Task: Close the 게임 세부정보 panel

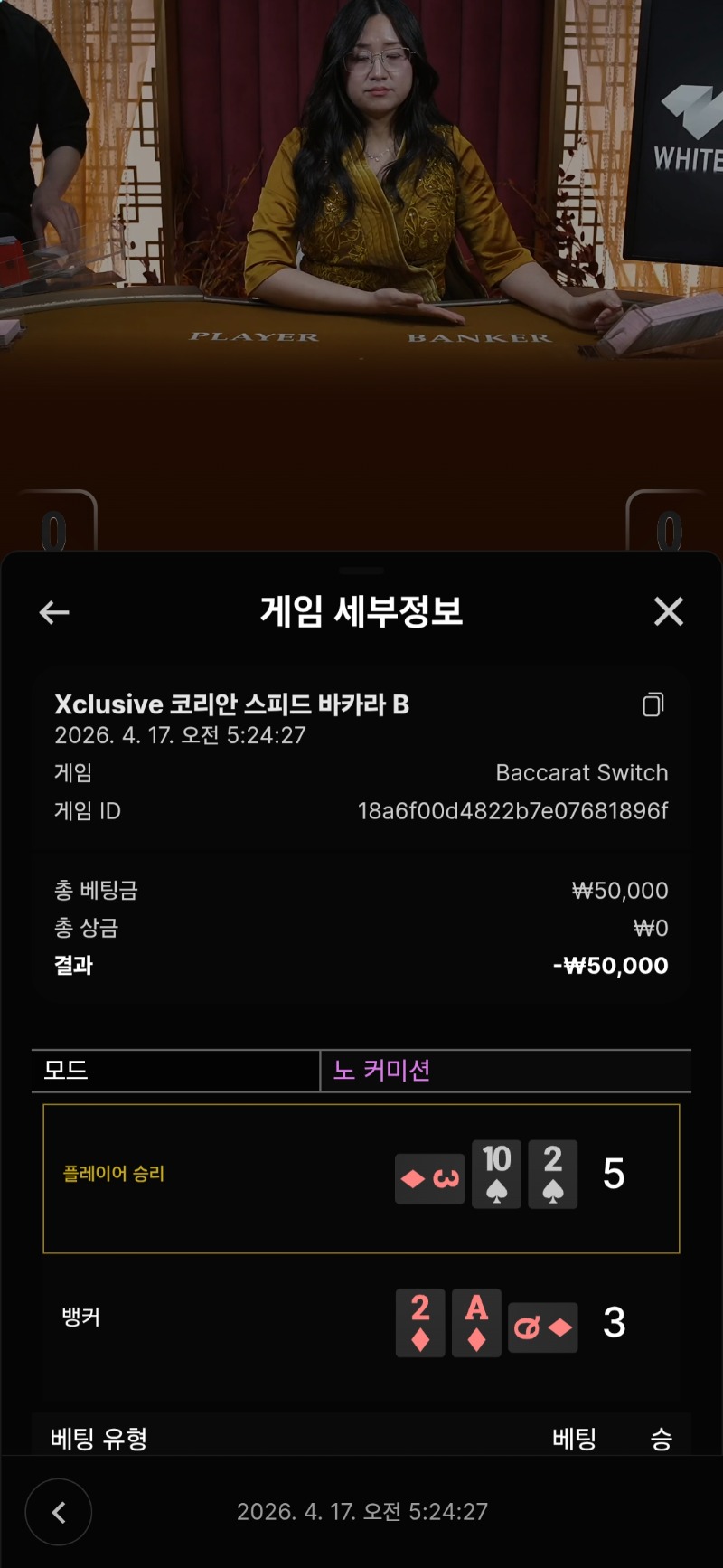Action: (668, 612)
